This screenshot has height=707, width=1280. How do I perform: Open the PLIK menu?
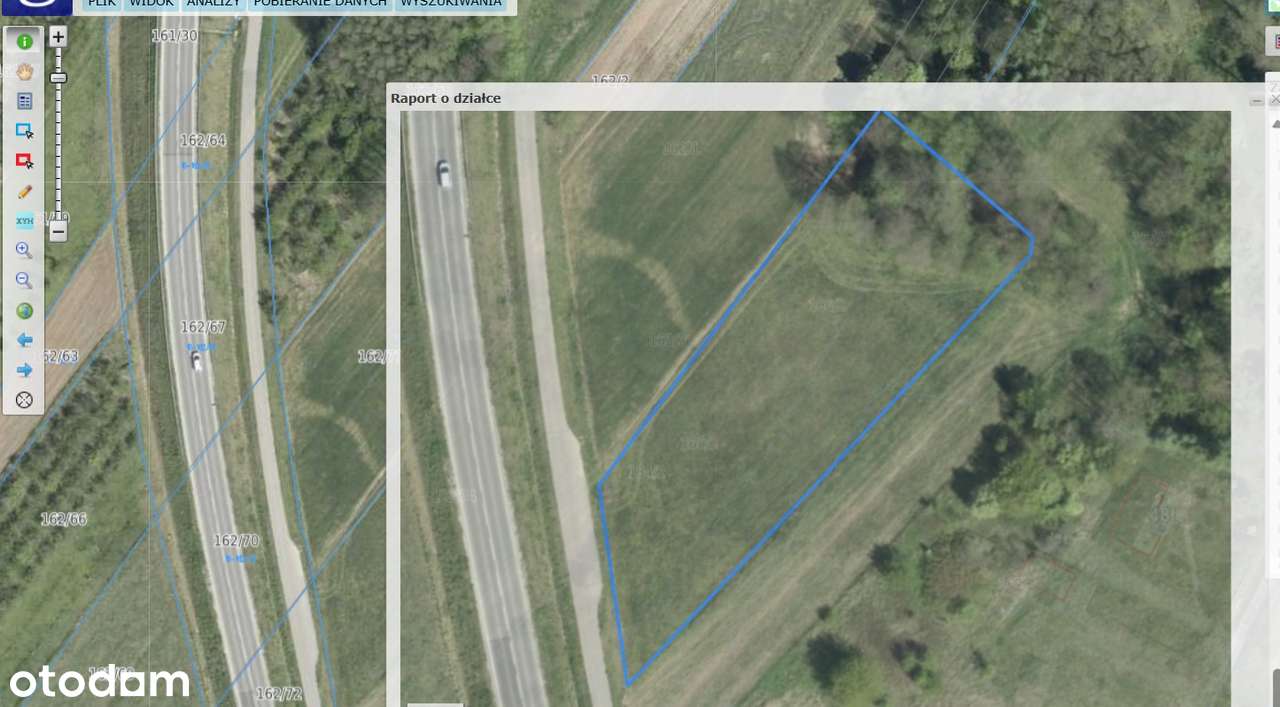point(102,4)
